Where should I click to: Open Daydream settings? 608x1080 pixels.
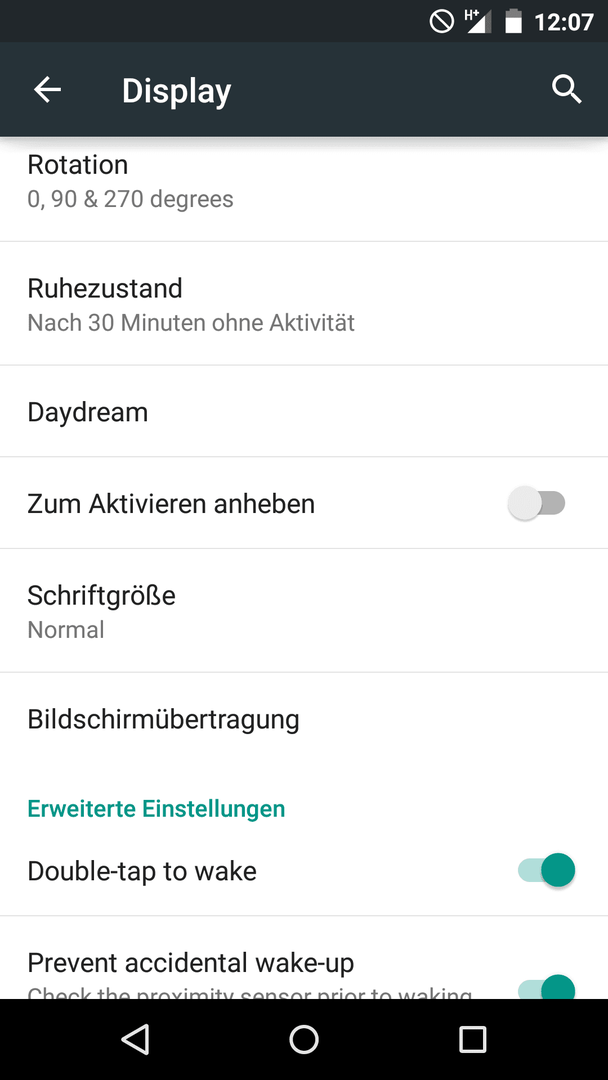(x=304, y=411)
